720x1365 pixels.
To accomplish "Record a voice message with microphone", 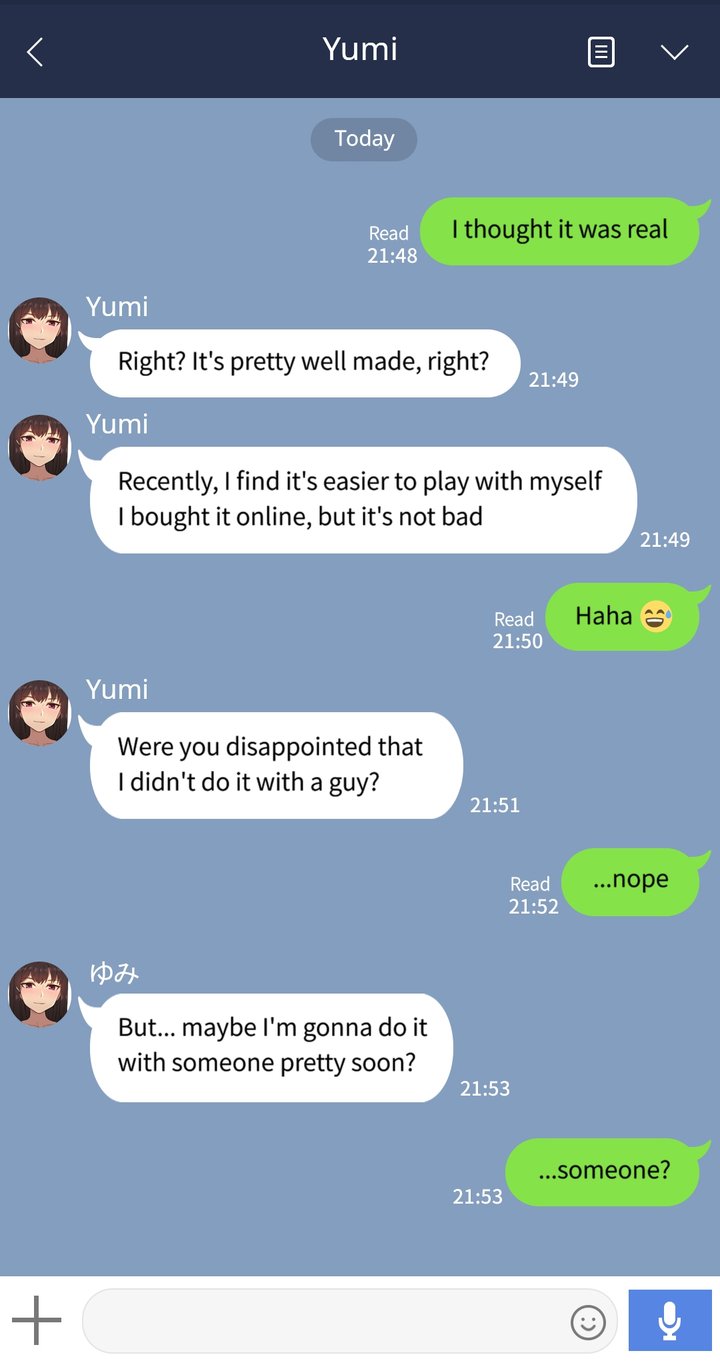I will 669,1320.
